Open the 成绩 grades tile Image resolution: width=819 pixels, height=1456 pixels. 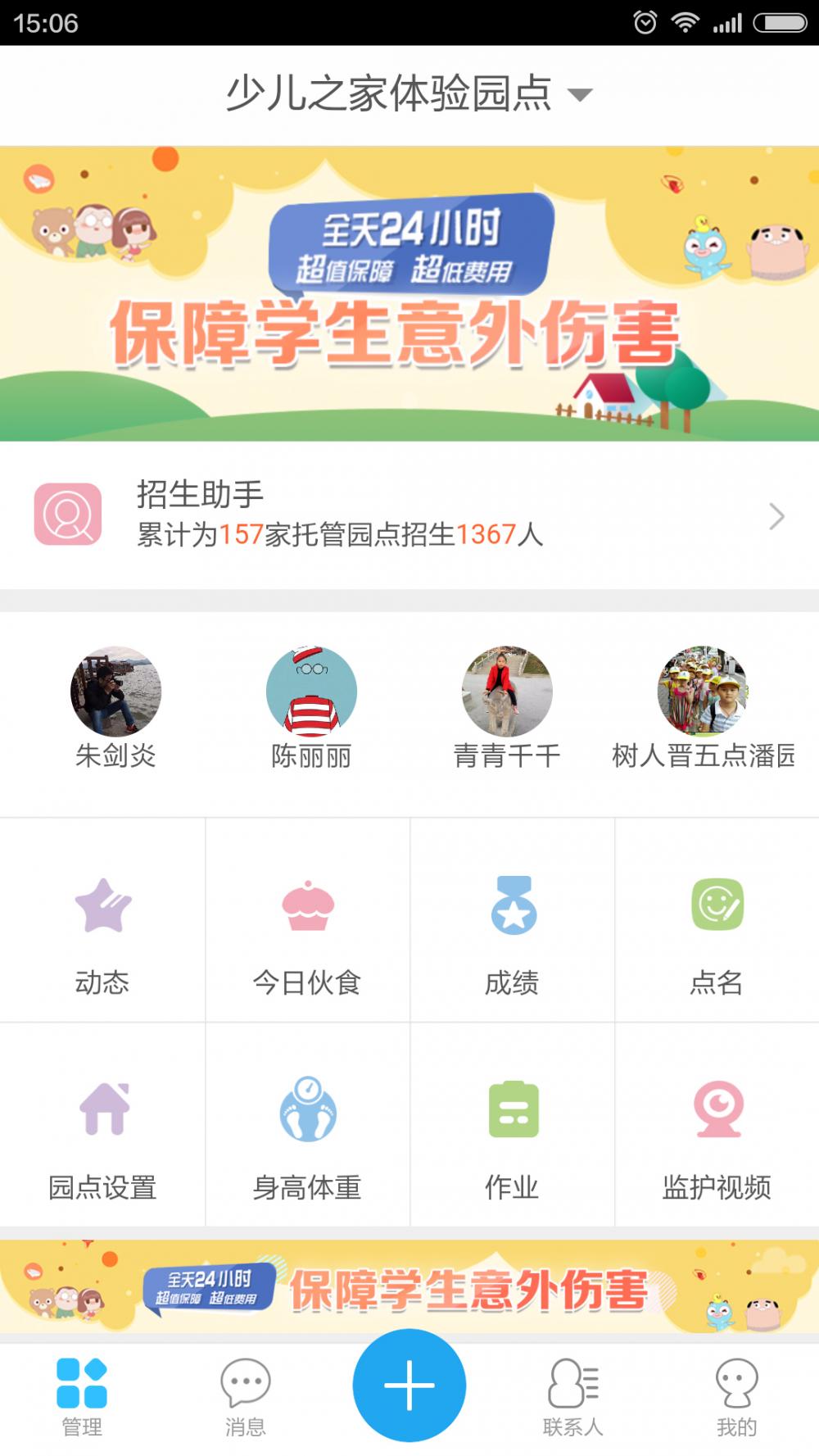(512, 919)
